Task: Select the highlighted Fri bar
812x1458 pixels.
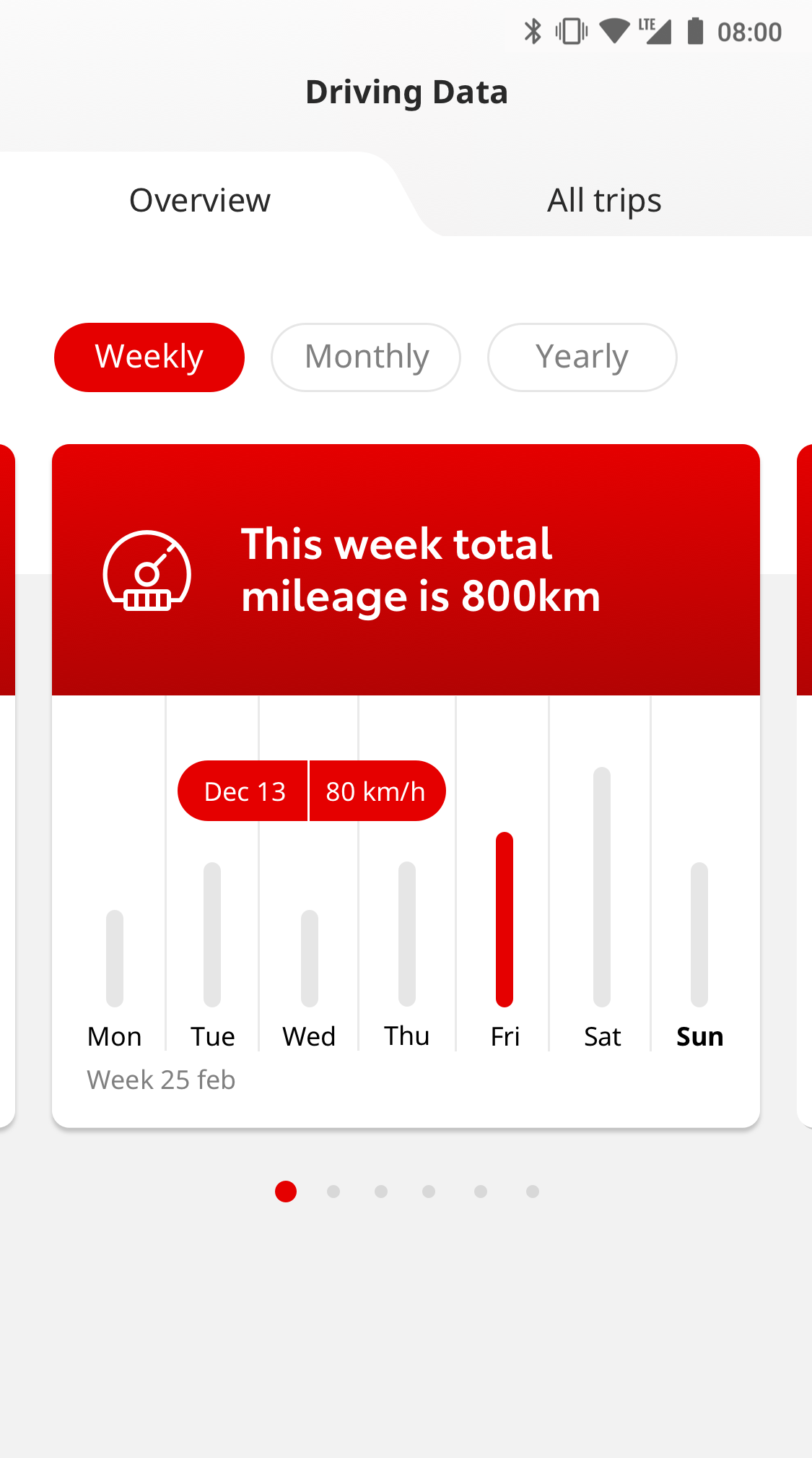Action: point(505,919)
